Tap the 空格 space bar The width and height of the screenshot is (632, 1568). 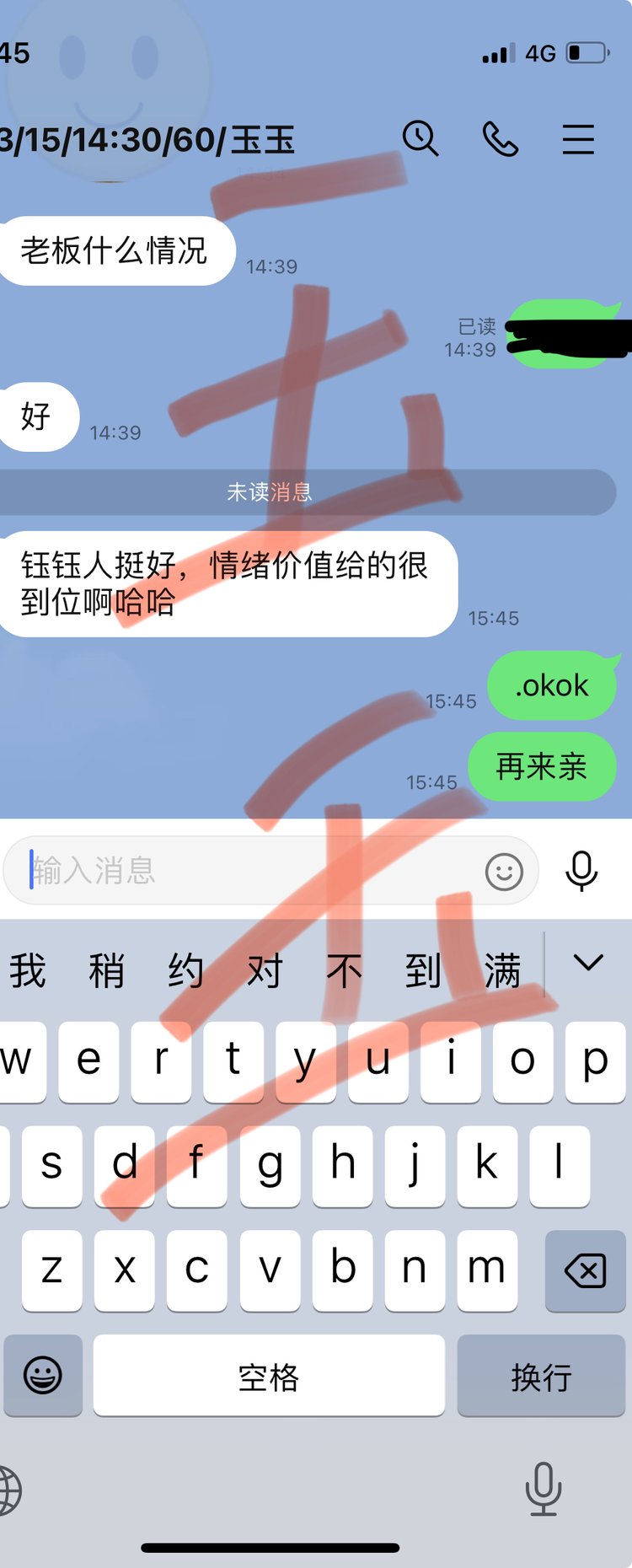(x=269, y=1376)
